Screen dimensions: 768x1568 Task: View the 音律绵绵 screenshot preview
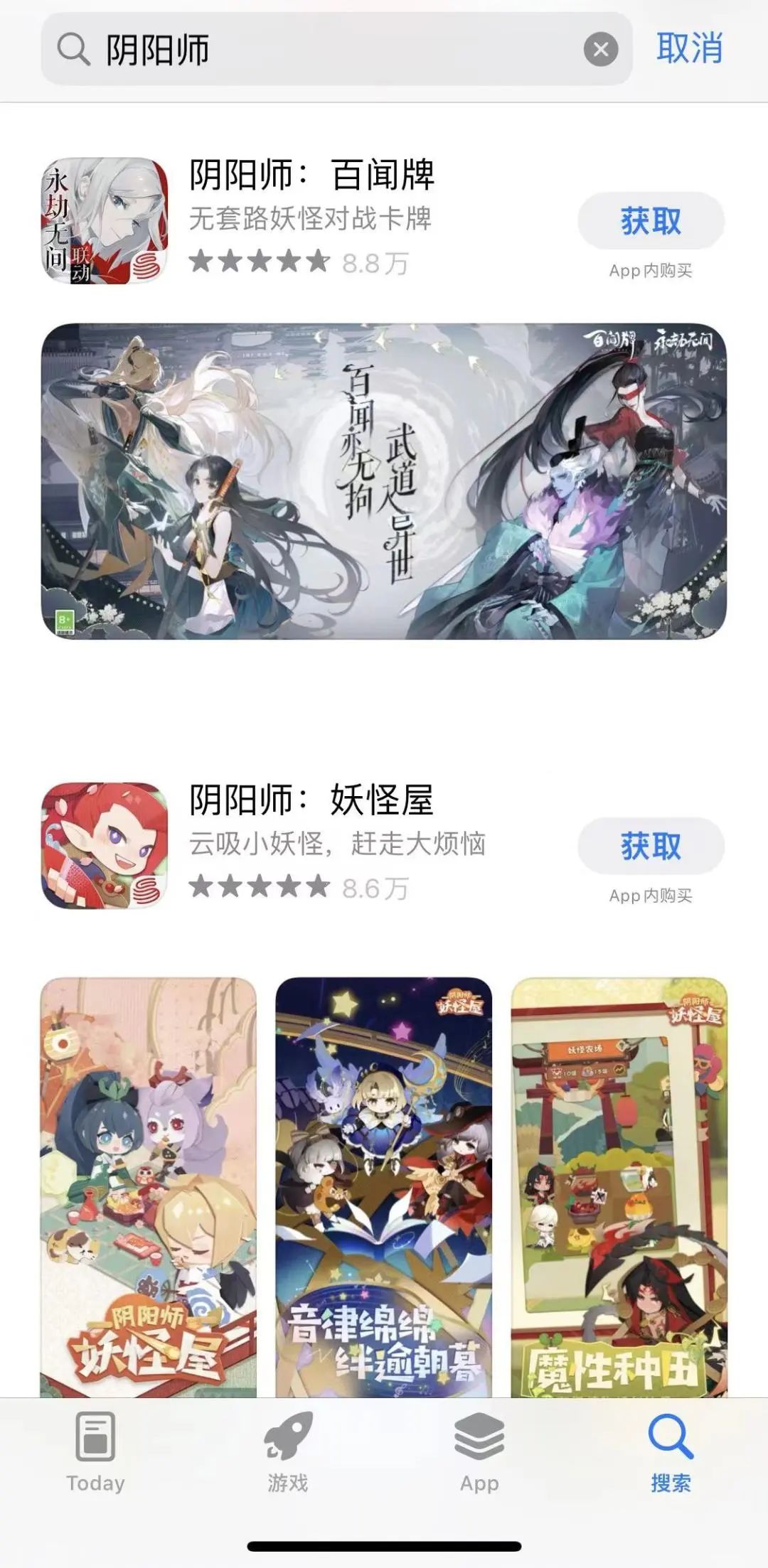pyautogui.click(x=384, y=1187)
